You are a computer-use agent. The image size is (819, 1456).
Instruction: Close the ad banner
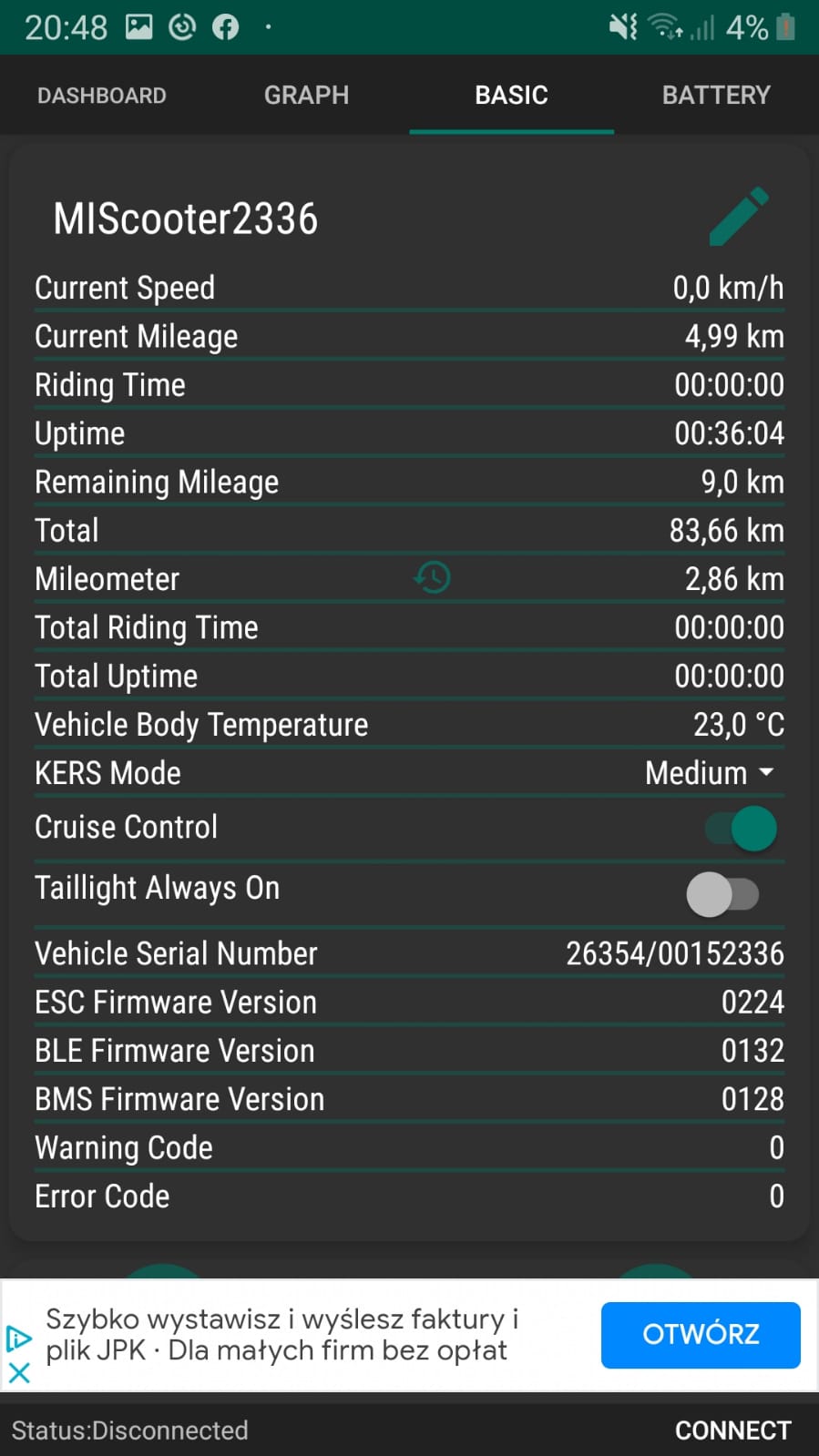click(x=19, y=1372)
